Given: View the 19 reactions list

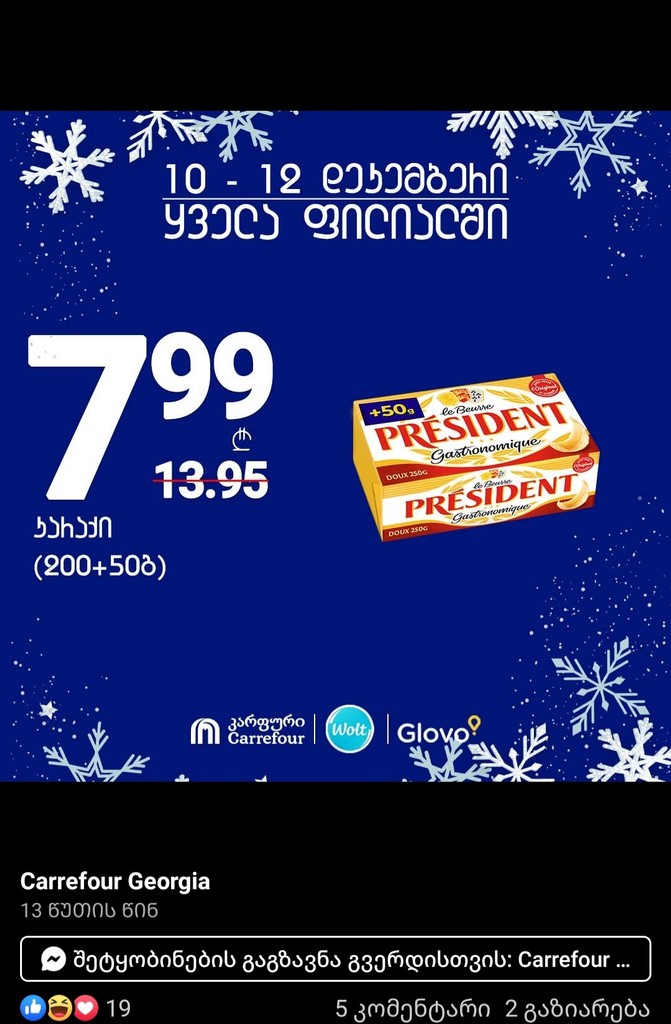Looking at the screenshot, I should click(76, 1008).
